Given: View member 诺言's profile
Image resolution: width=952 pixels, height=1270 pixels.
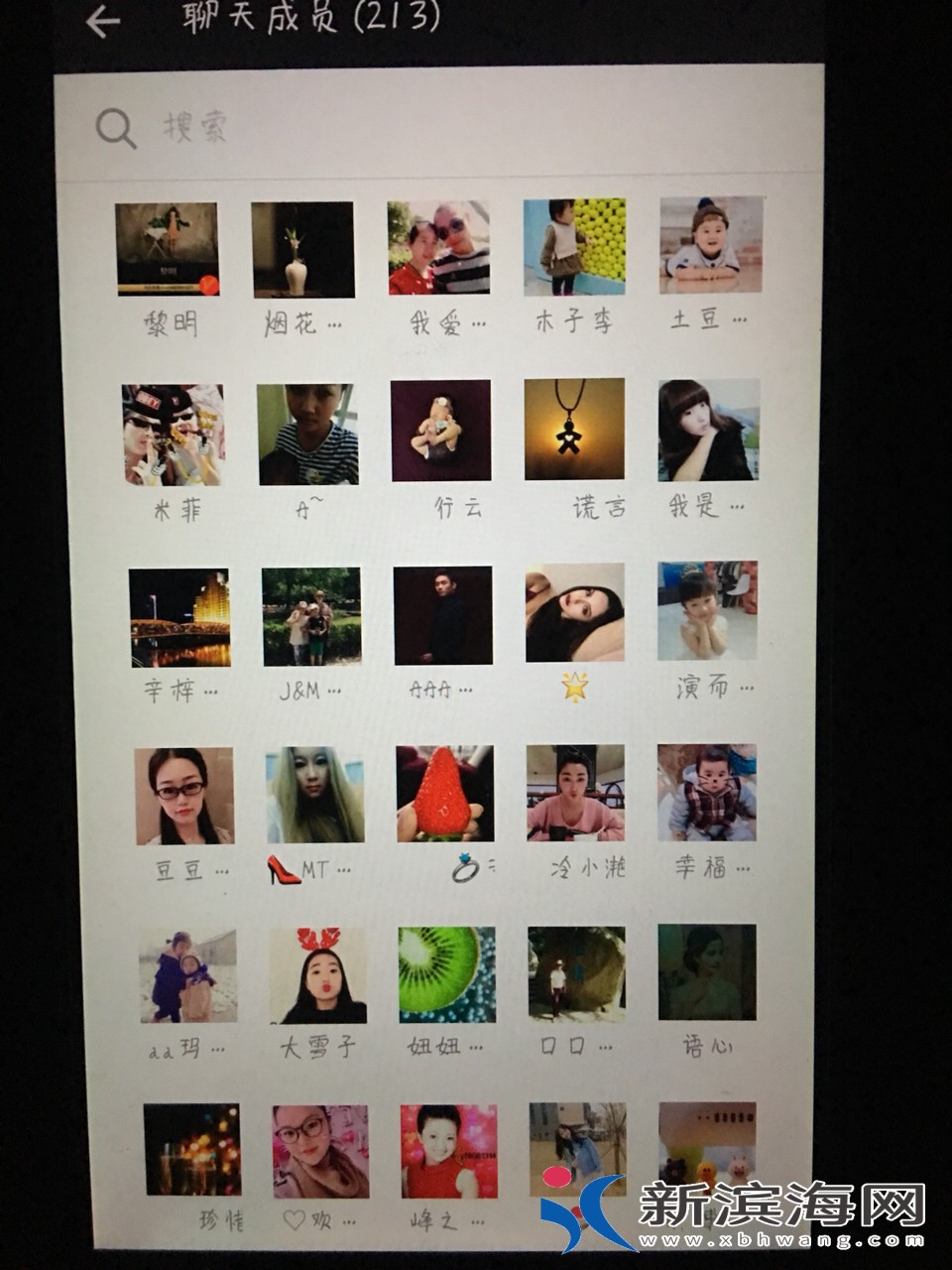Looking at the screenshot, I should [574, 430].
